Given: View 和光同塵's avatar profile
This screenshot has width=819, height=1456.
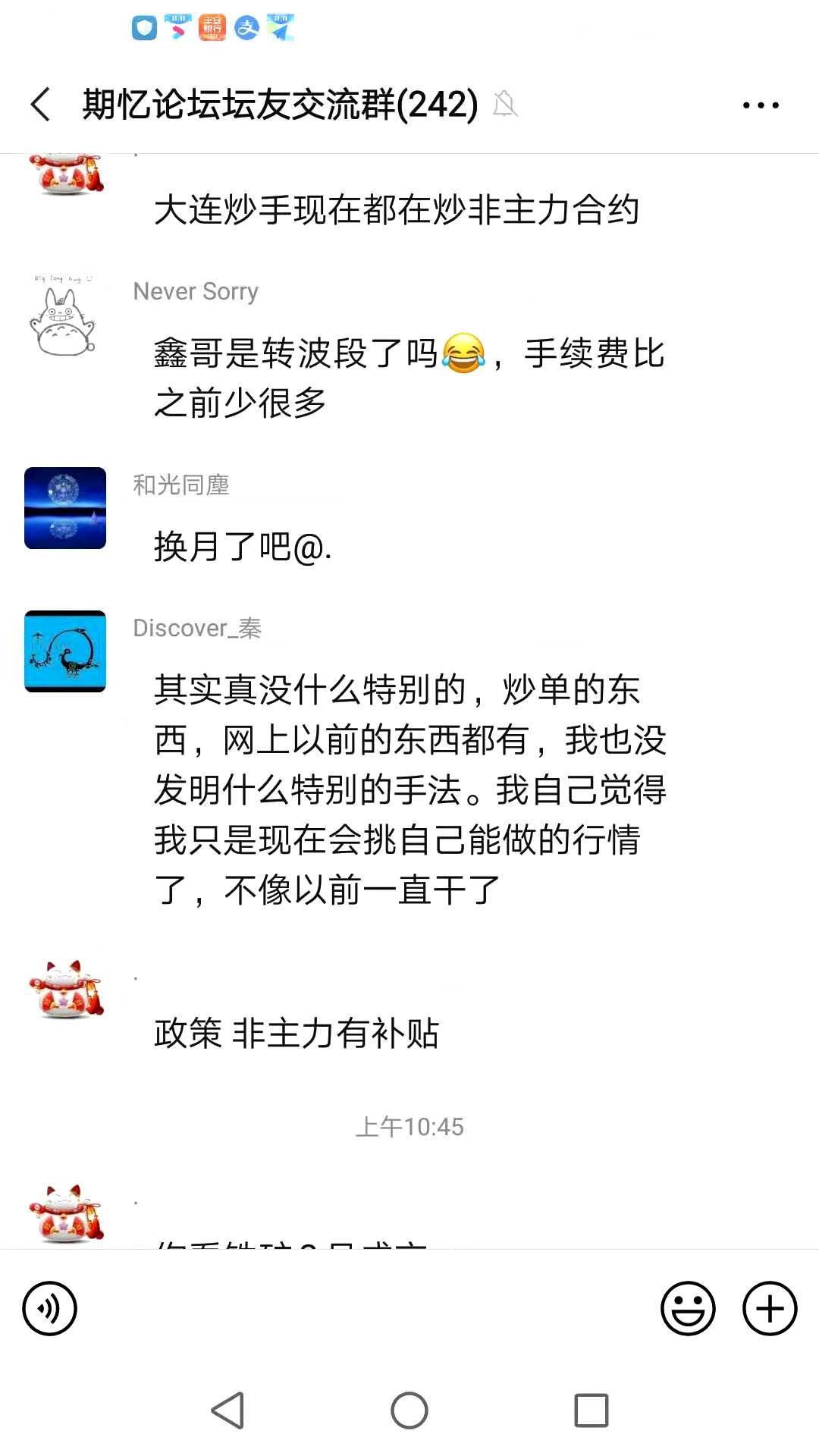Looking at the screenshot, I should click(65, 508).
